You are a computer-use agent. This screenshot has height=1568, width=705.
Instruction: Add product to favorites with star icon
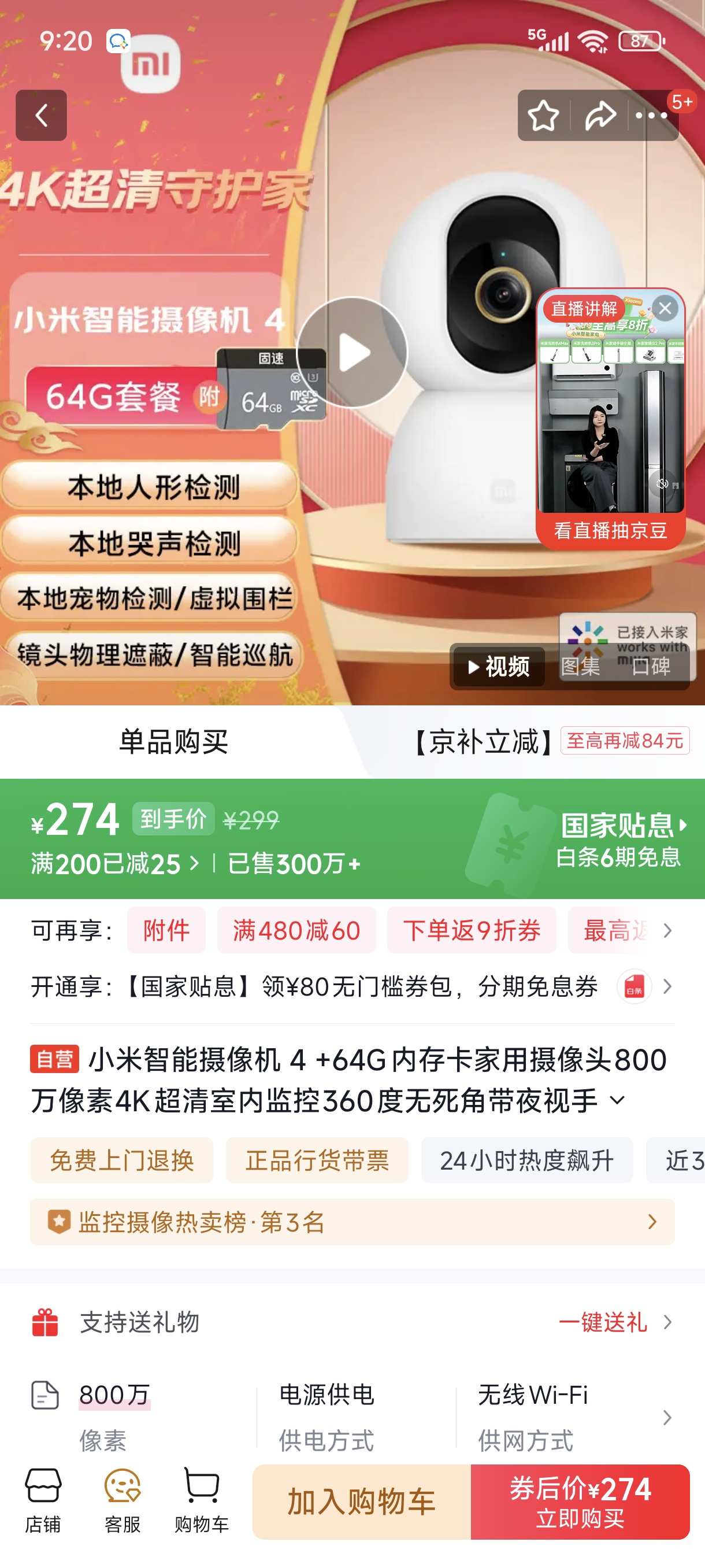point(543,115)
